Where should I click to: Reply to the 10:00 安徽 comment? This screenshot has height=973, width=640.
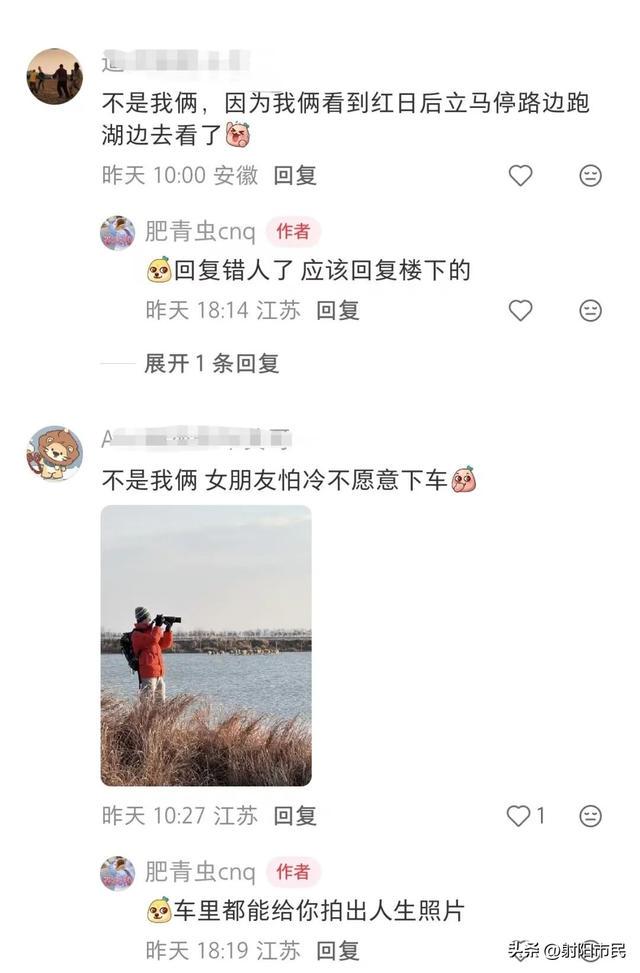pos(295,176)
